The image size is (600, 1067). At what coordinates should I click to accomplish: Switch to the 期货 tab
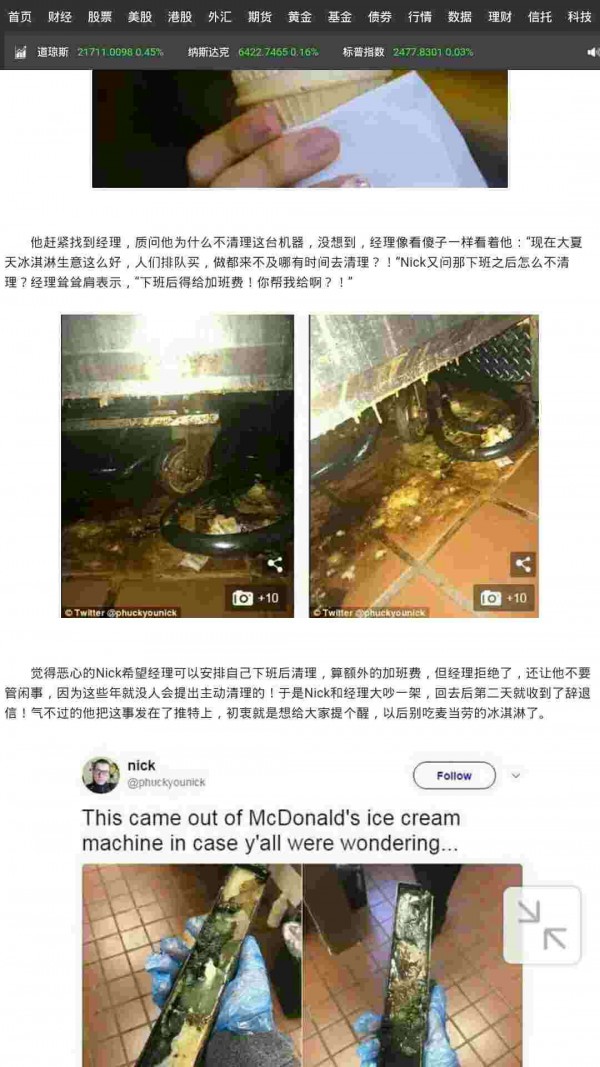pyautogui.click(x=260, y=17)
